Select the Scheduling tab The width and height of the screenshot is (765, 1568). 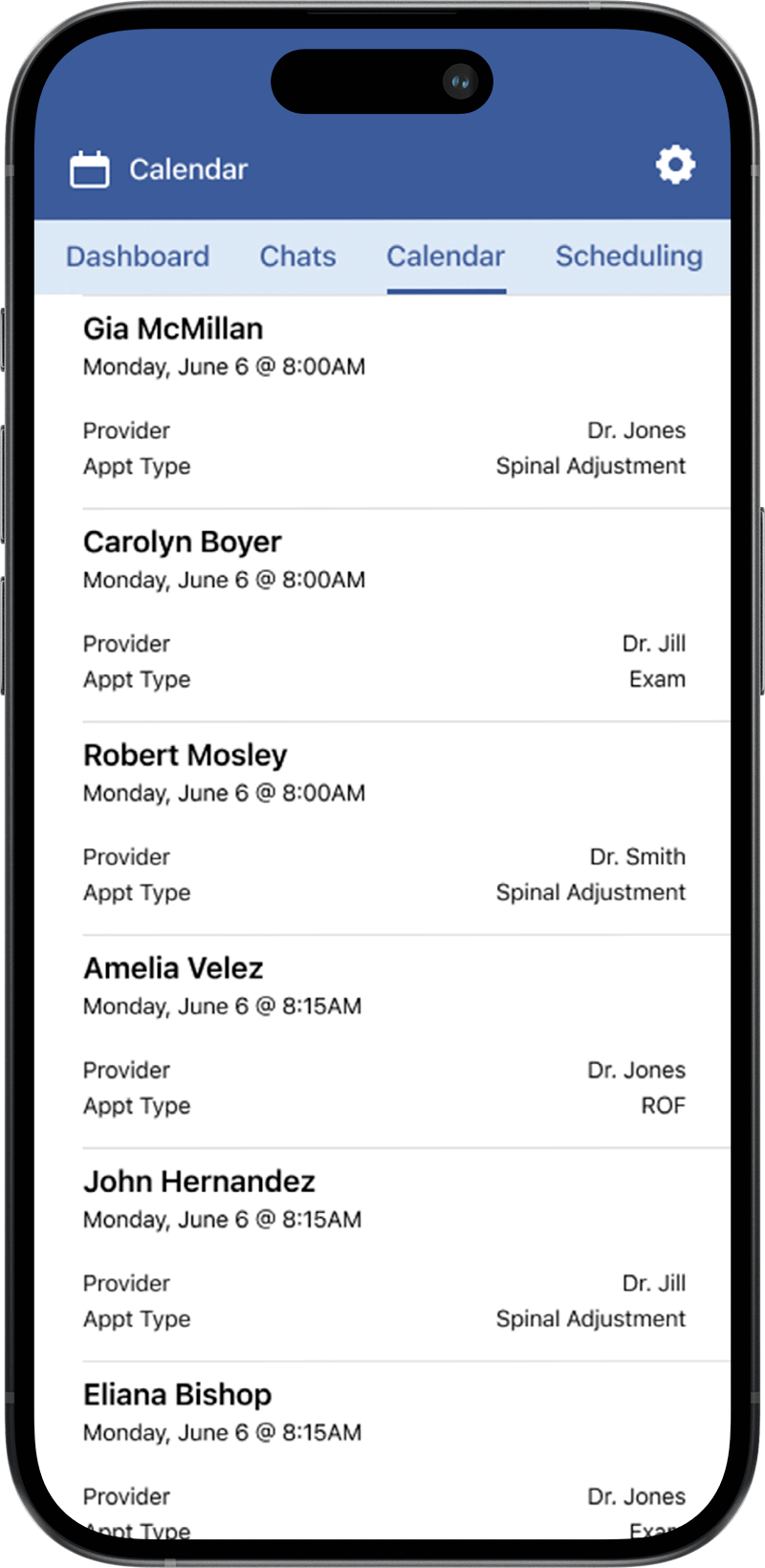(x=628, y=256)
